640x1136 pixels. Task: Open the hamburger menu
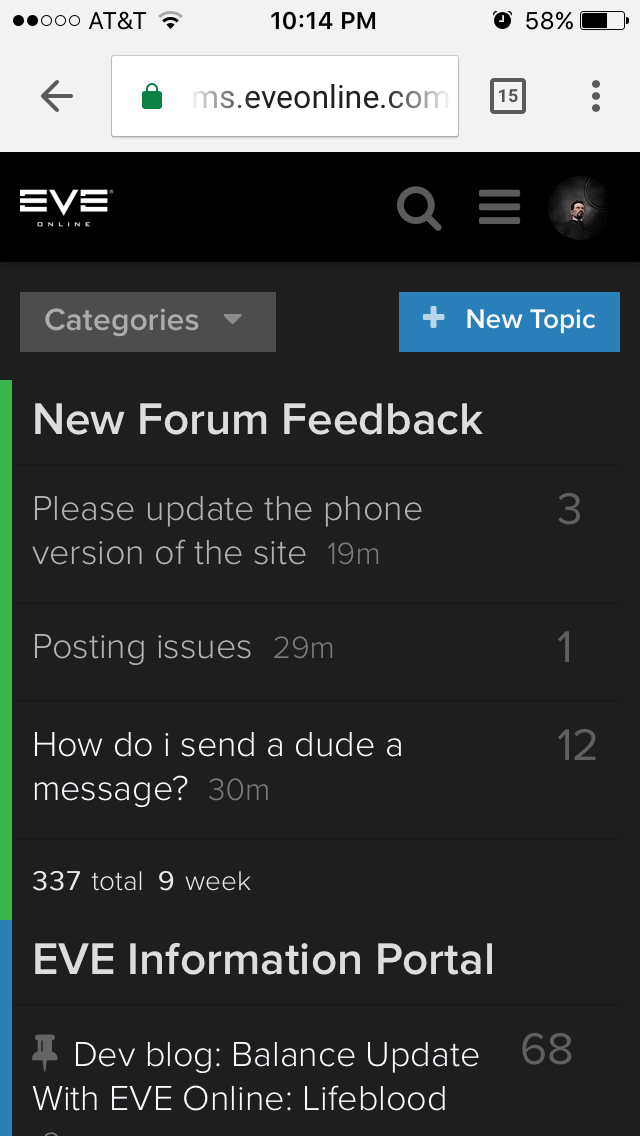coord(499,207)
